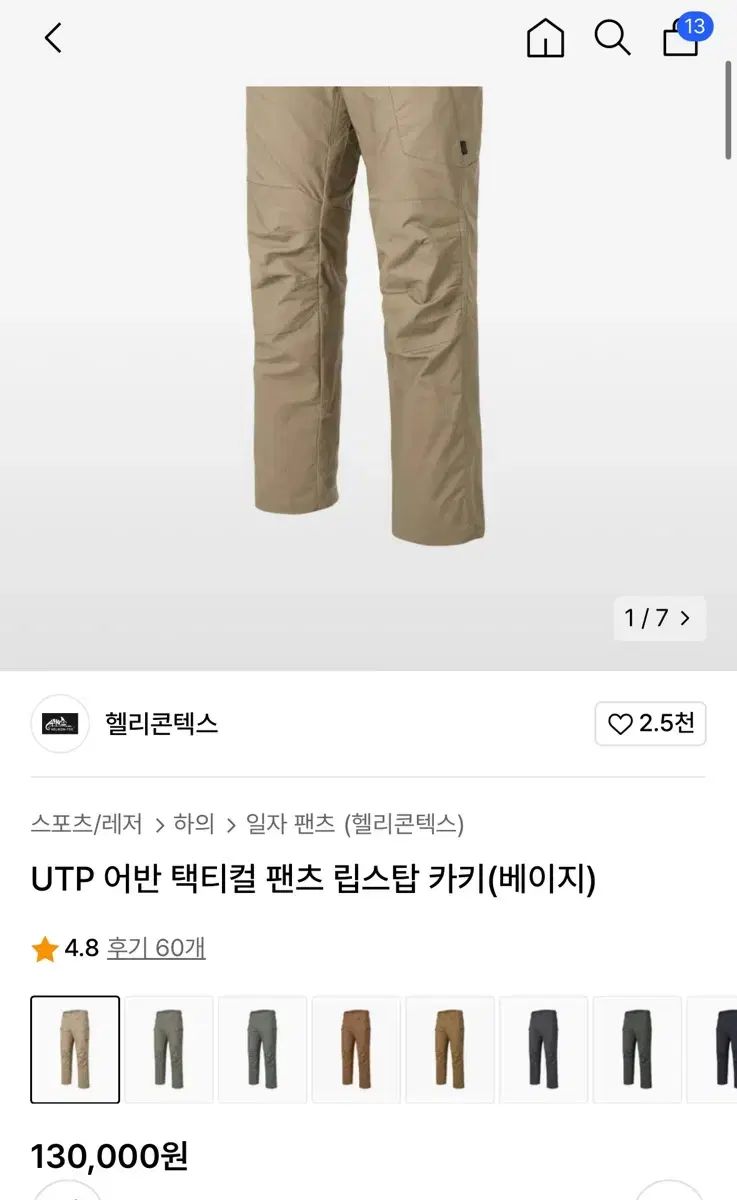Open the 후기 60개 reviews link
Screen dimensions: 737x1200
click(156, 948)
